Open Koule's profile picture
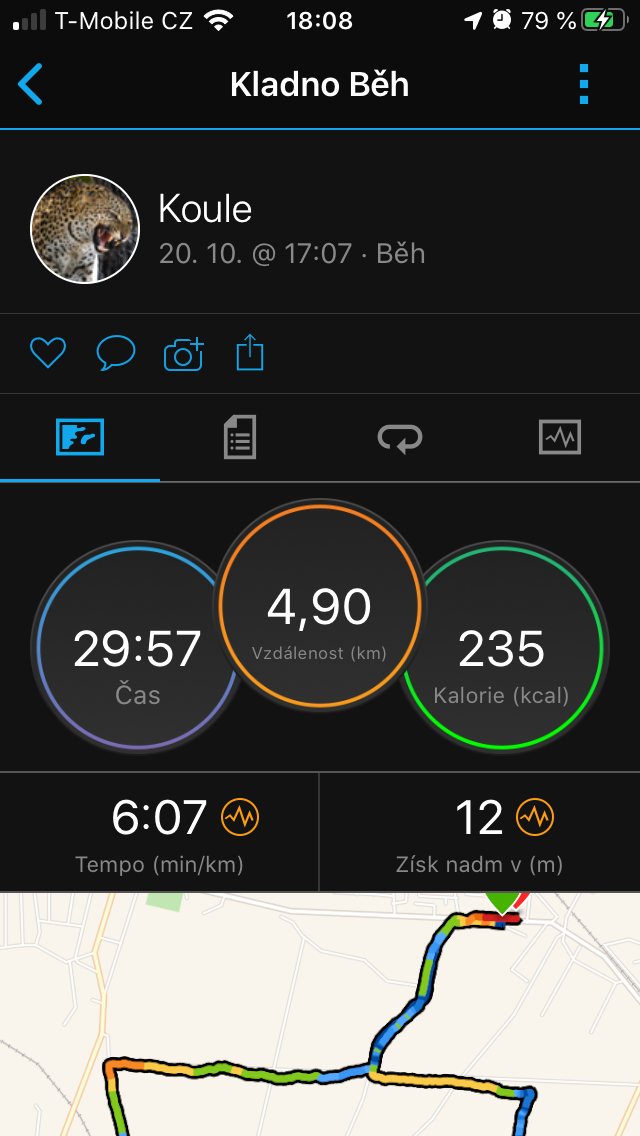The image size is (640, 1136). 85,229
